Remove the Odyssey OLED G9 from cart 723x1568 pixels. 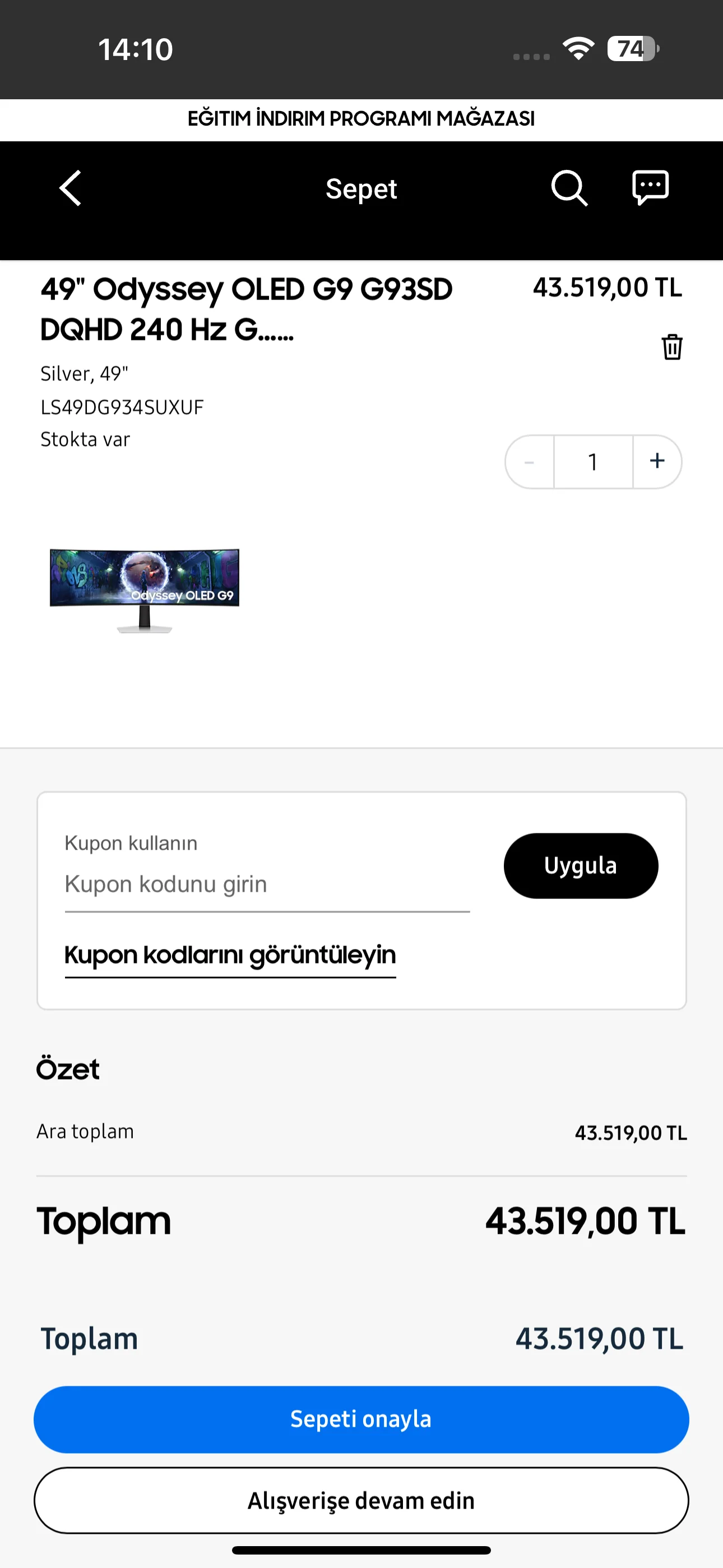[672, 347]
